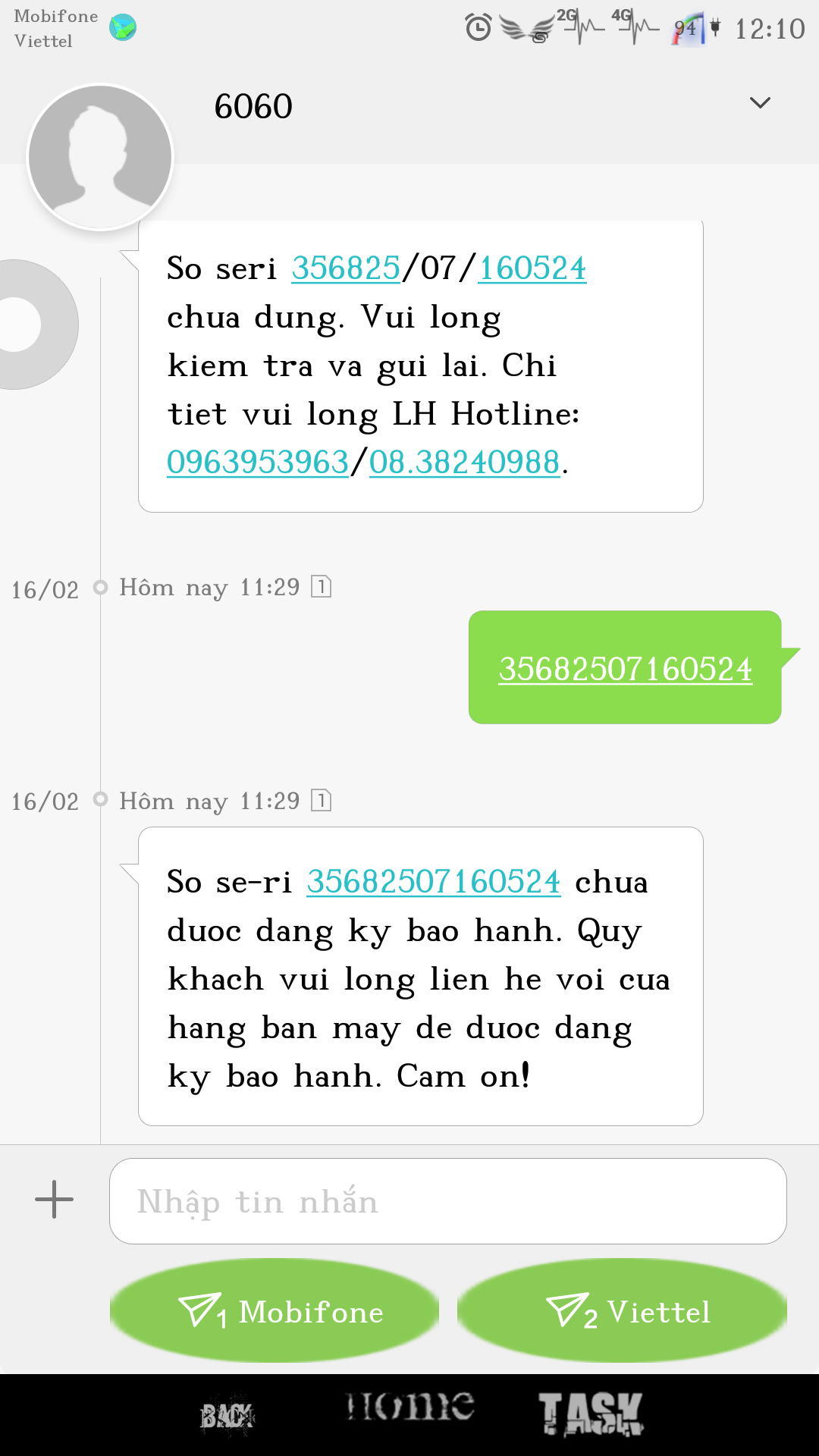Image resolution: width=819 pixels, height=1456 pixels.
Task: Tap the 356825 number link
Action: [346, 268]
